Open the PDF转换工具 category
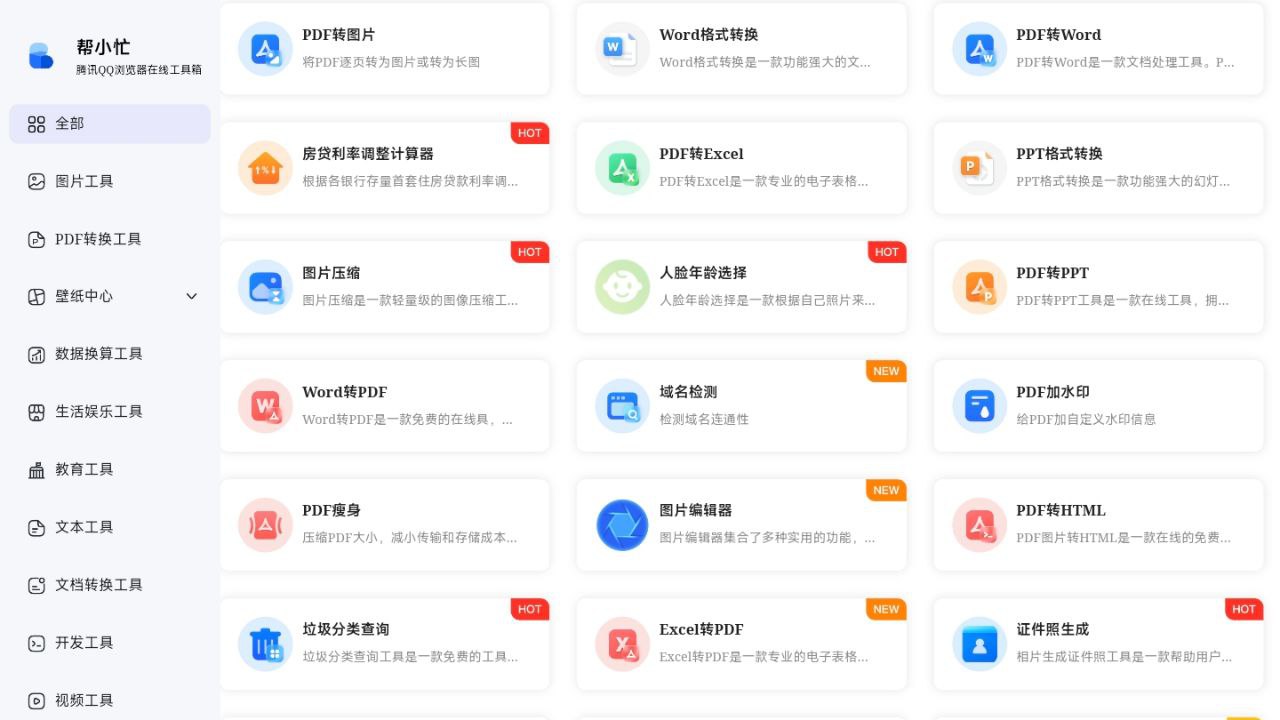Image resolution: width=1280 pixels, height=720 pixels. click(x=98, y=239)
